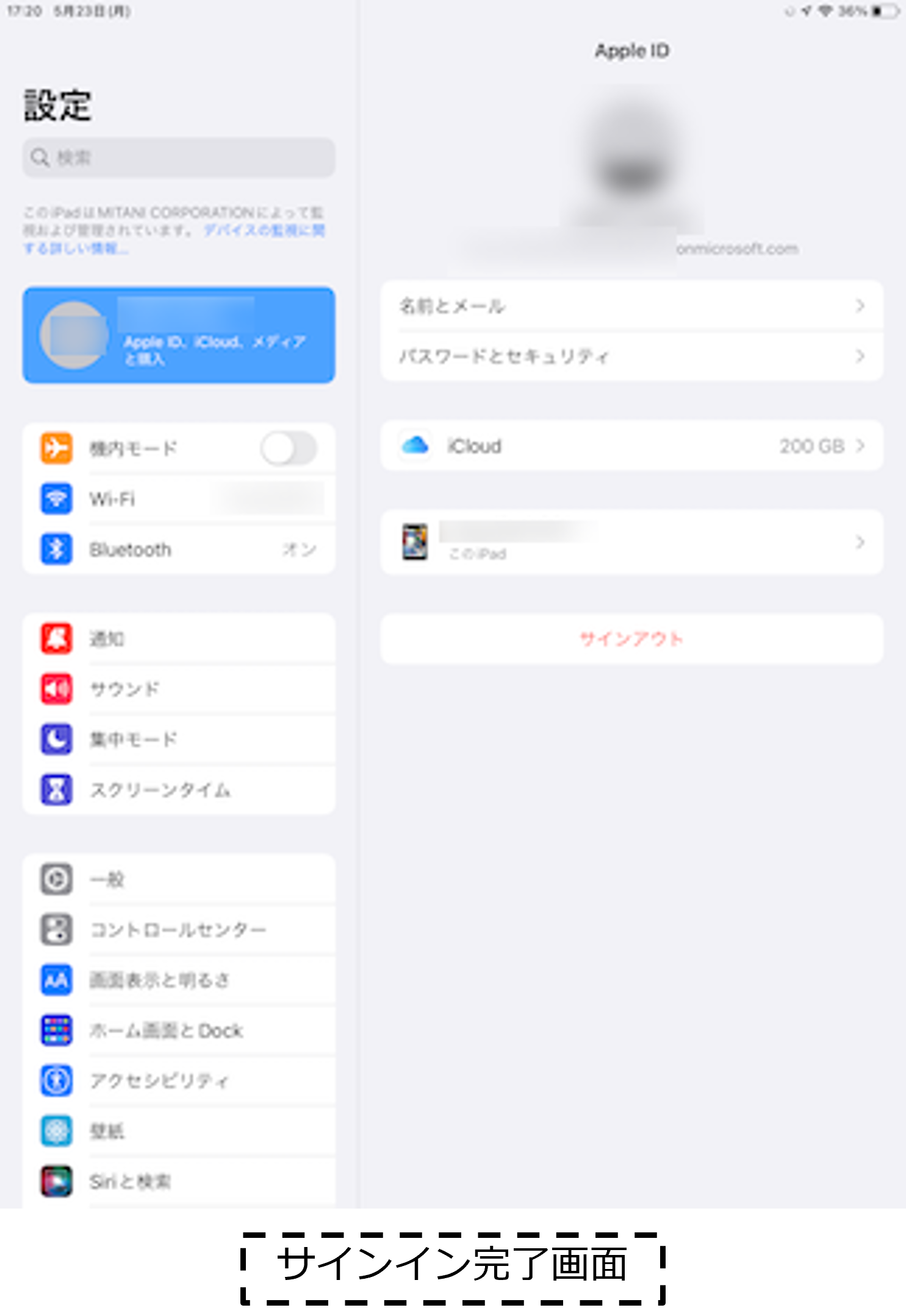Viewport: 906px width, 1316px height.
Task: Open スクリーンタイム settings
Action: tap(178, 790)
